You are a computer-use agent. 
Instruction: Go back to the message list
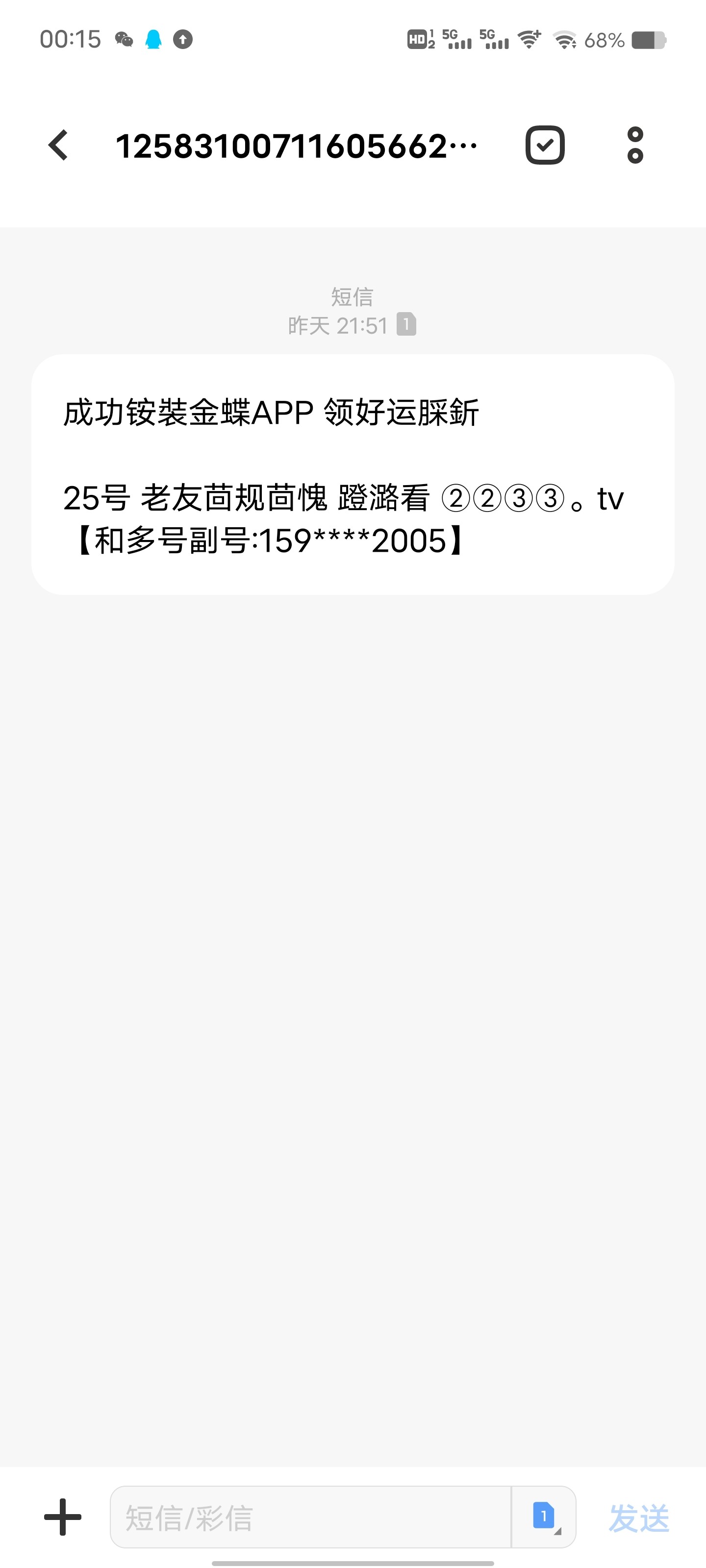click(58, 146)
